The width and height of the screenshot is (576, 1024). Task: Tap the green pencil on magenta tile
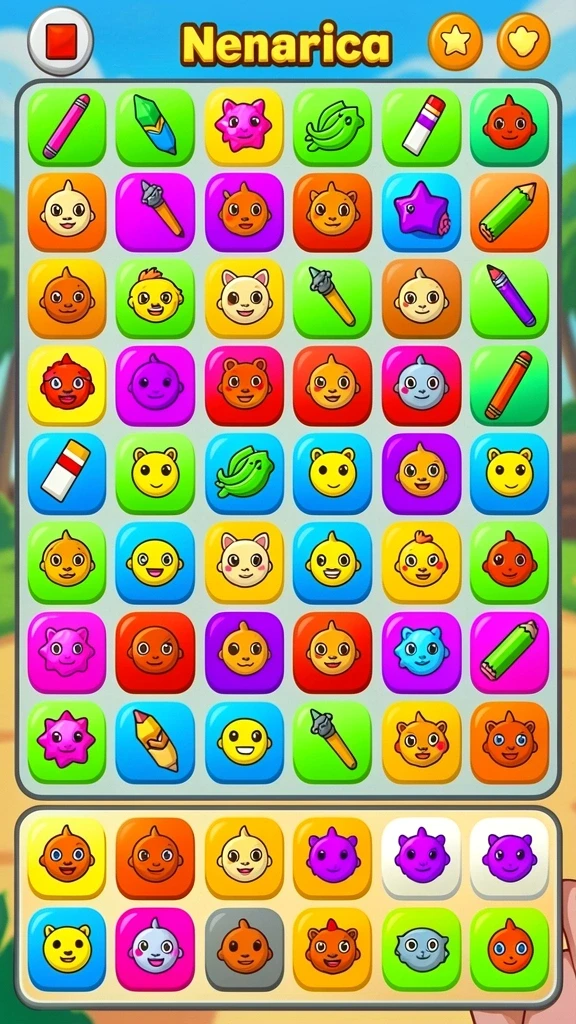click(x=509, y=652)
